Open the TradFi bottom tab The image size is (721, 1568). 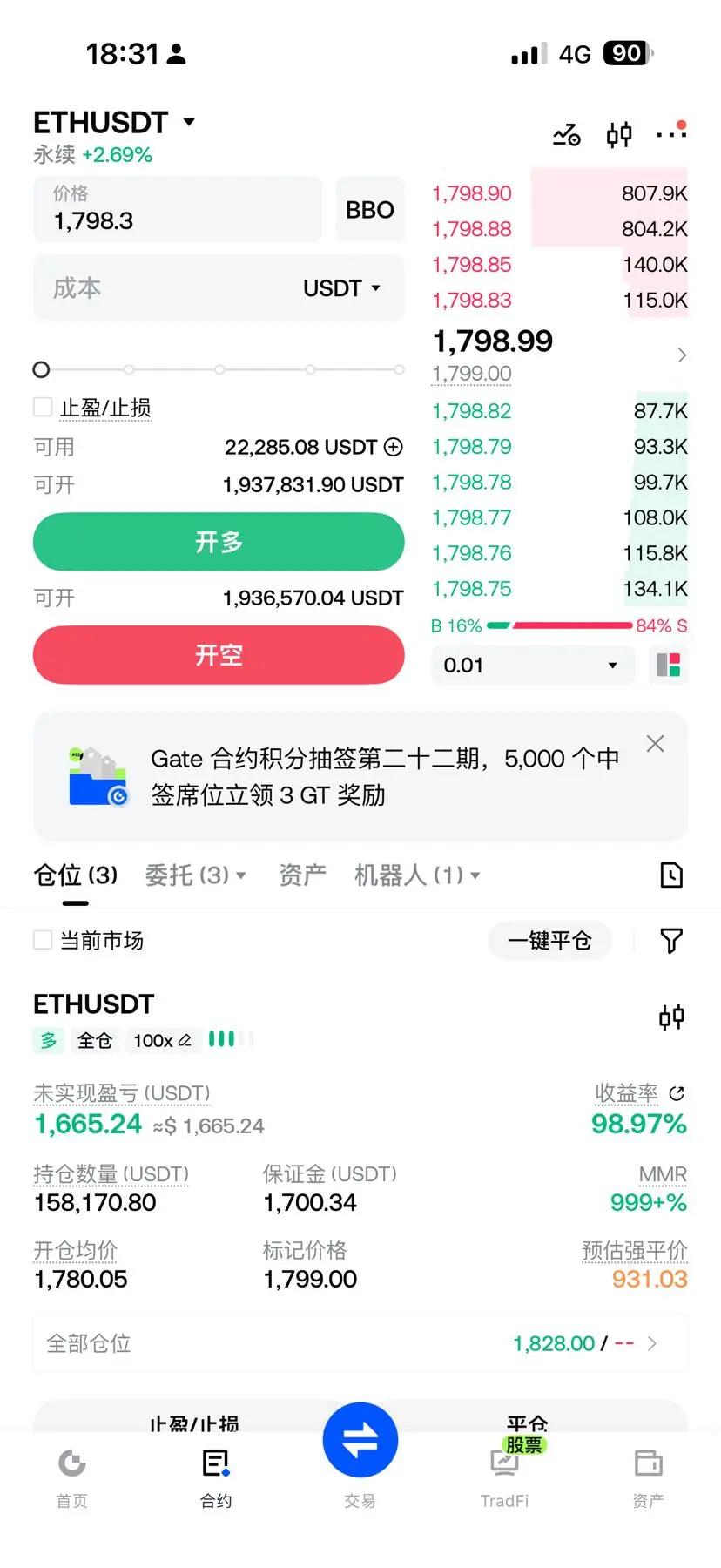pyautogui.click(x=504, y=1477)
